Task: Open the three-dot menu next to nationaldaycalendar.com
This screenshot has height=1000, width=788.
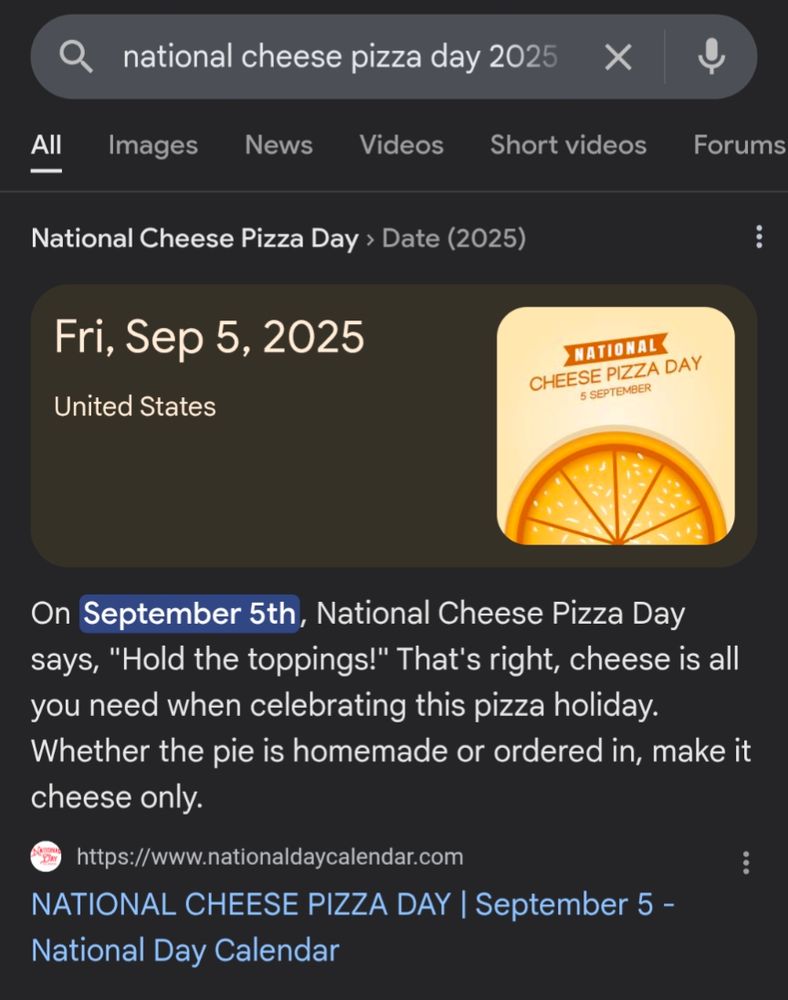Action: (x=745, y=860)
